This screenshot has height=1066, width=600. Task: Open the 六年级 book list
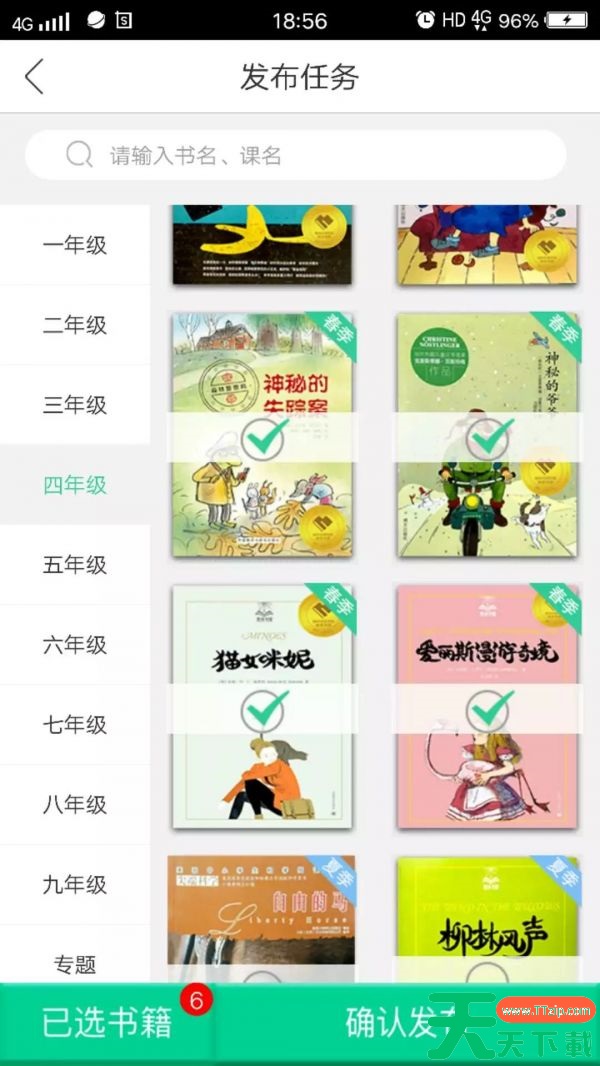[75, 645]
